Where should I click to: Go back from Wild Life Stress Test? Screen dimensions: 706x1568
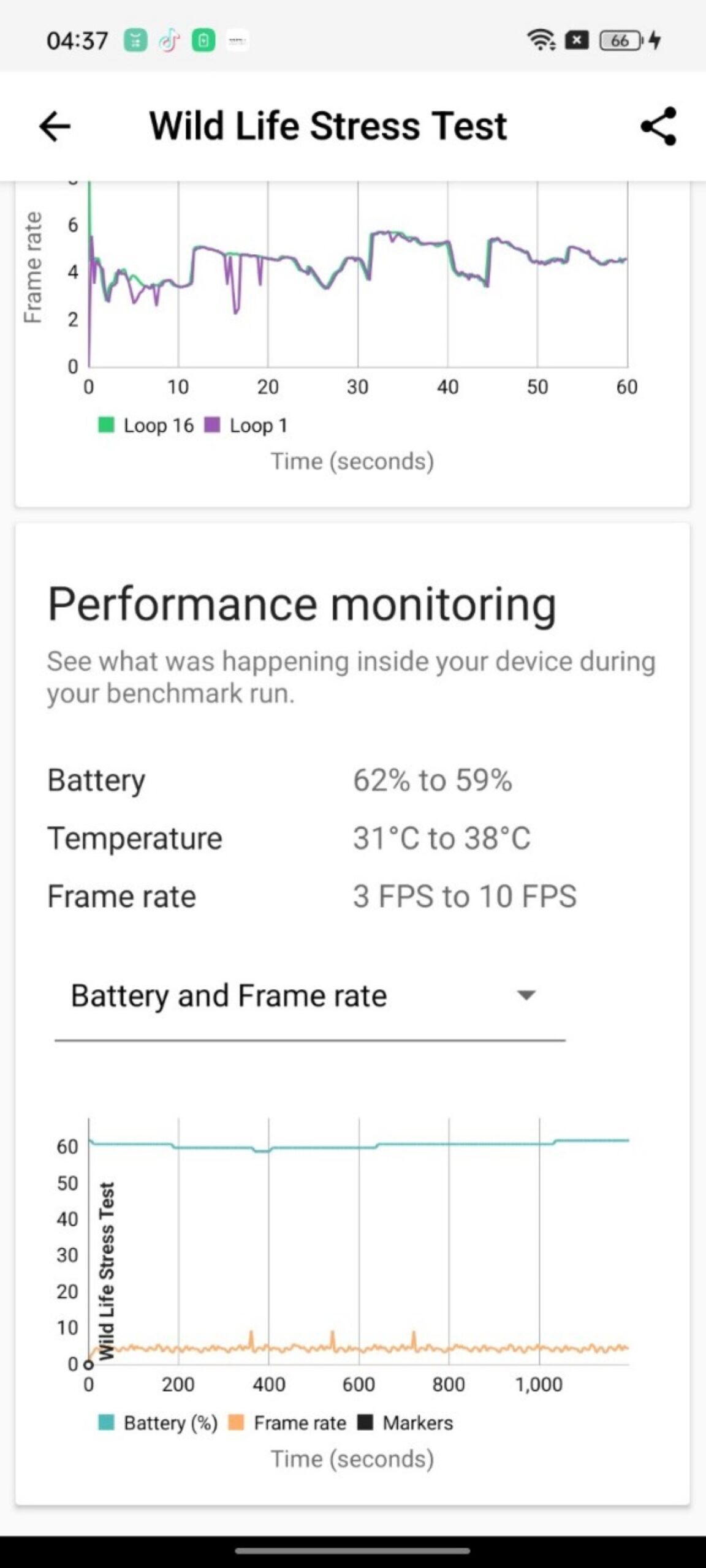[x=55, y=127]
